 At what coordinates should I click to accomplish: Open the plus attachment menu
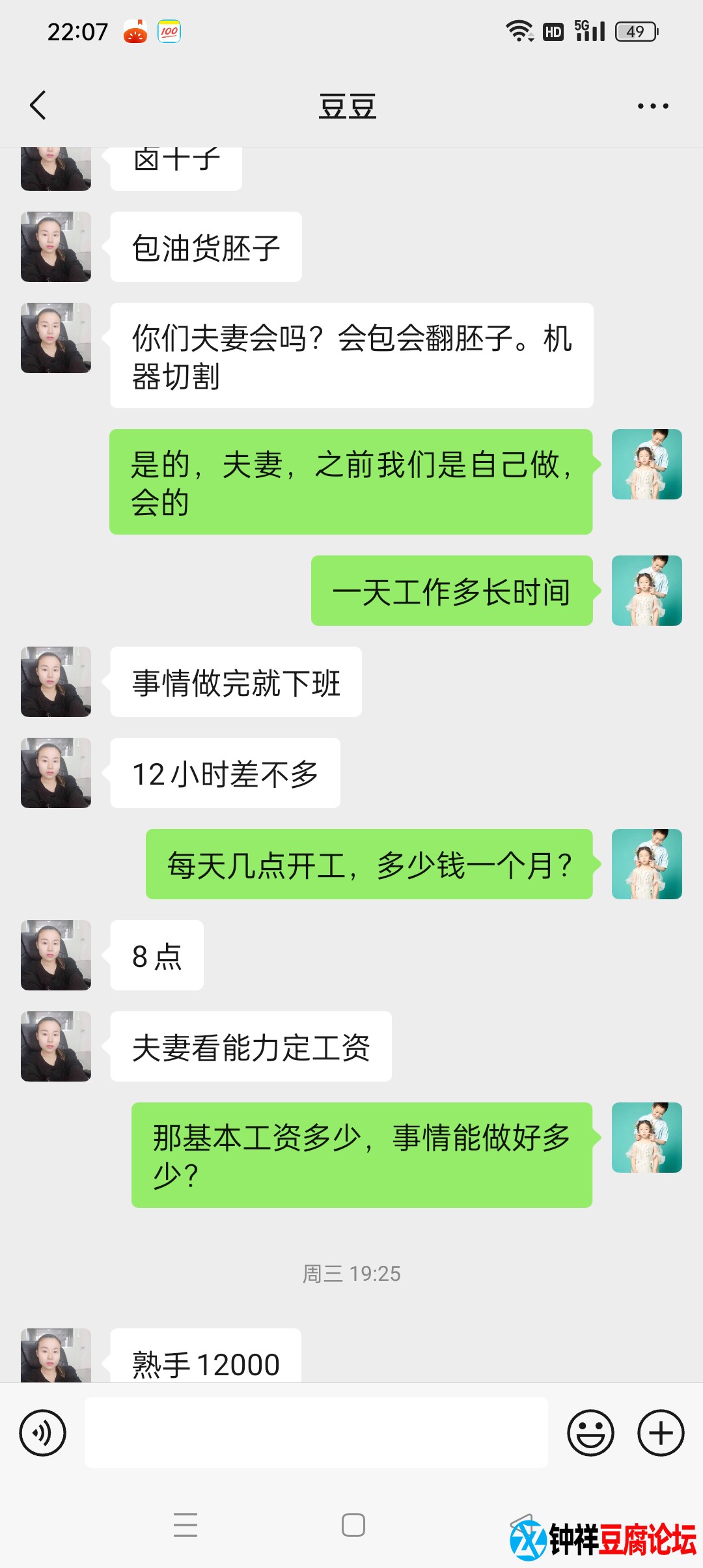coord(660,1433)
